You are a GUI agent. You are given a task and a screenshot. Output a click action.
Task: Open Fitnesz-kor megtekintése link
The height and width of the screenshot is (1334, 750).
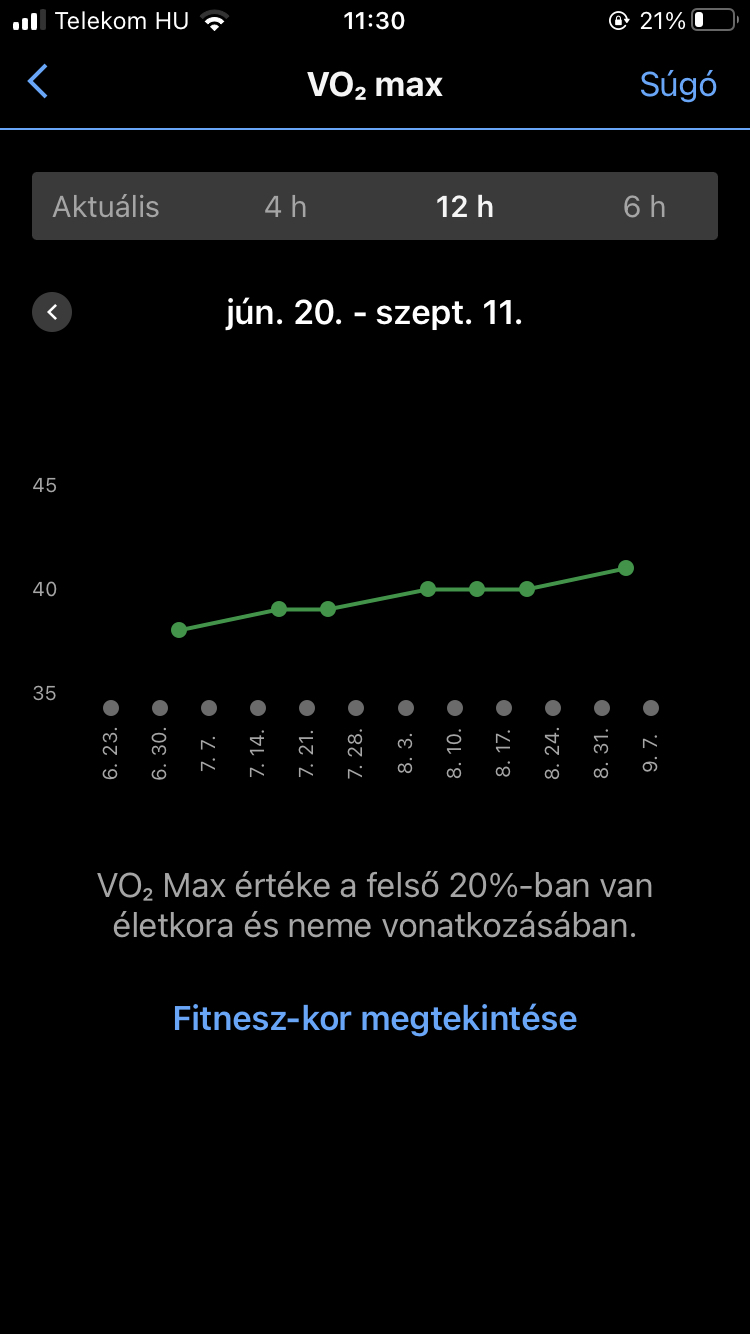pyautogui.click(x=375, y=1018)
